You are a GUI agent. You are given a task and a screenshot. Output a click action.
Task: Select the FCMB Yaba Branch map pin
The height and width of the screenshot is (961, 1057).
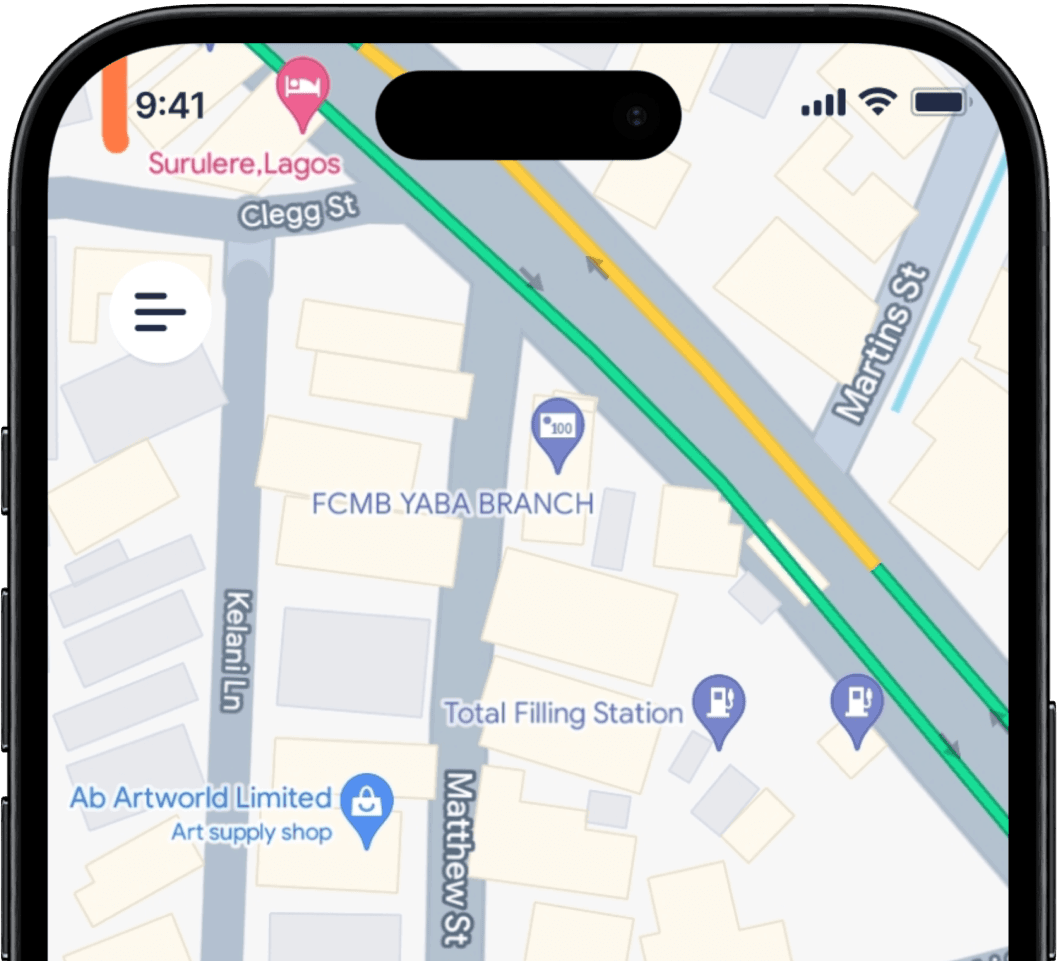[x=558, y=431]
